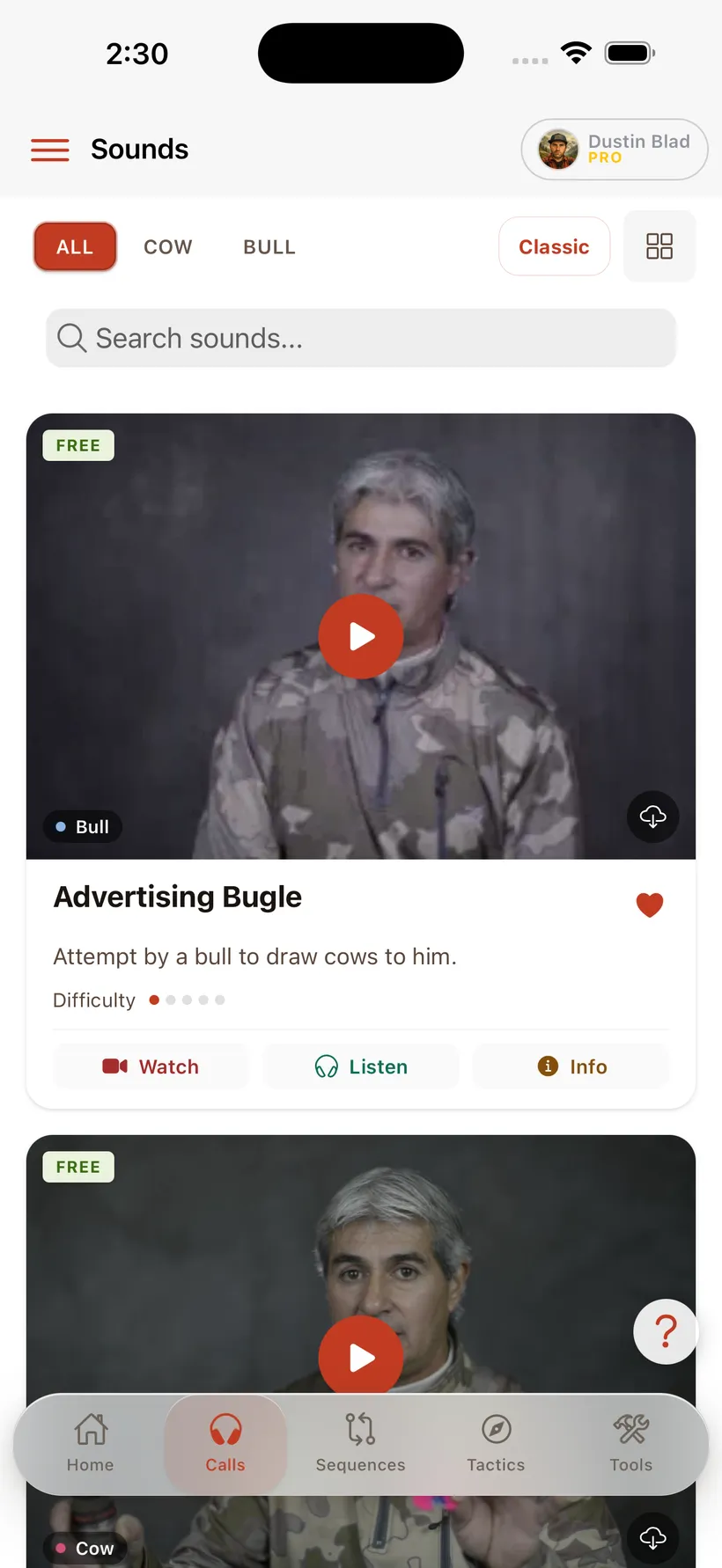Open the Tactics tab
Screen dimensions: 722x1568
496,1443
